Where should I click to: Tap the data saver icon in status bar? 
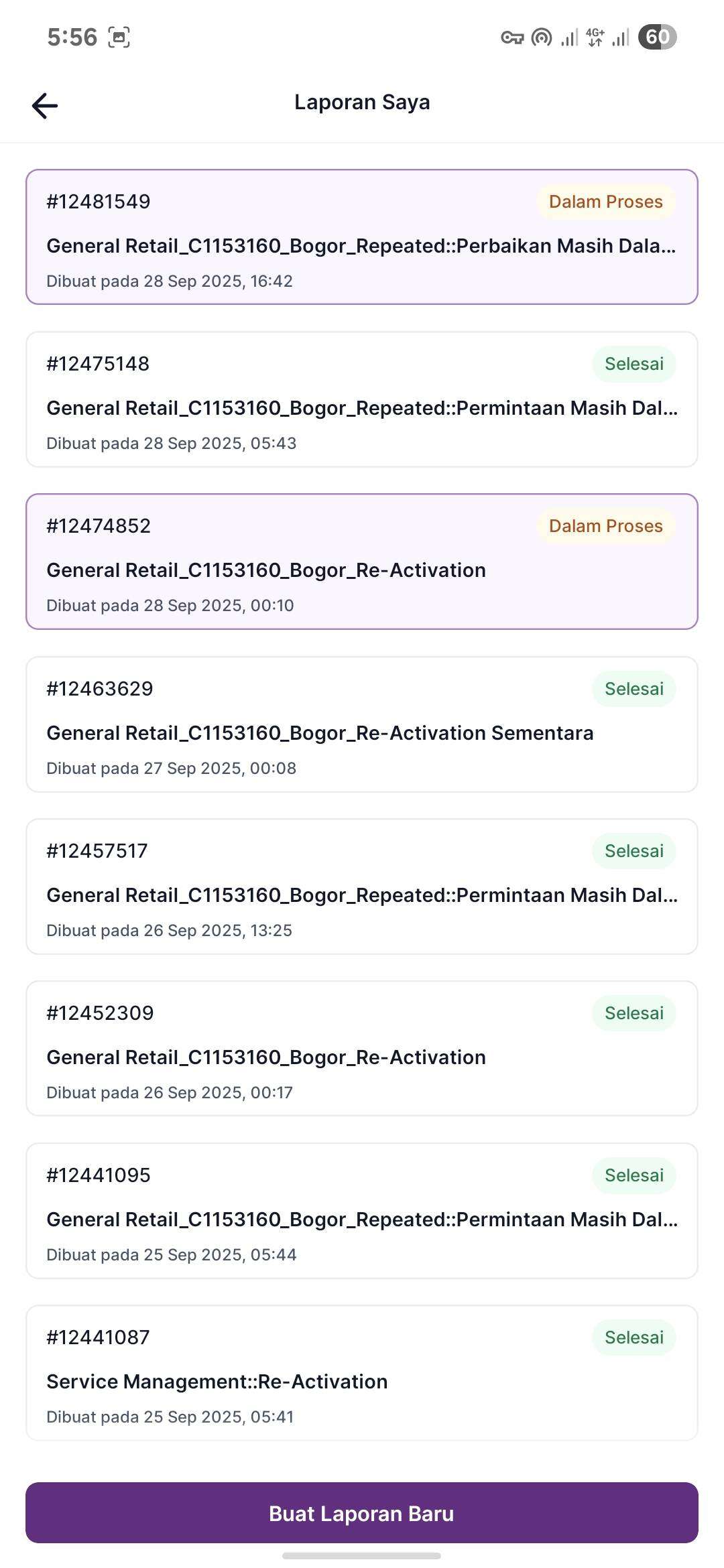pyautogui.click(x=542, y=38)
